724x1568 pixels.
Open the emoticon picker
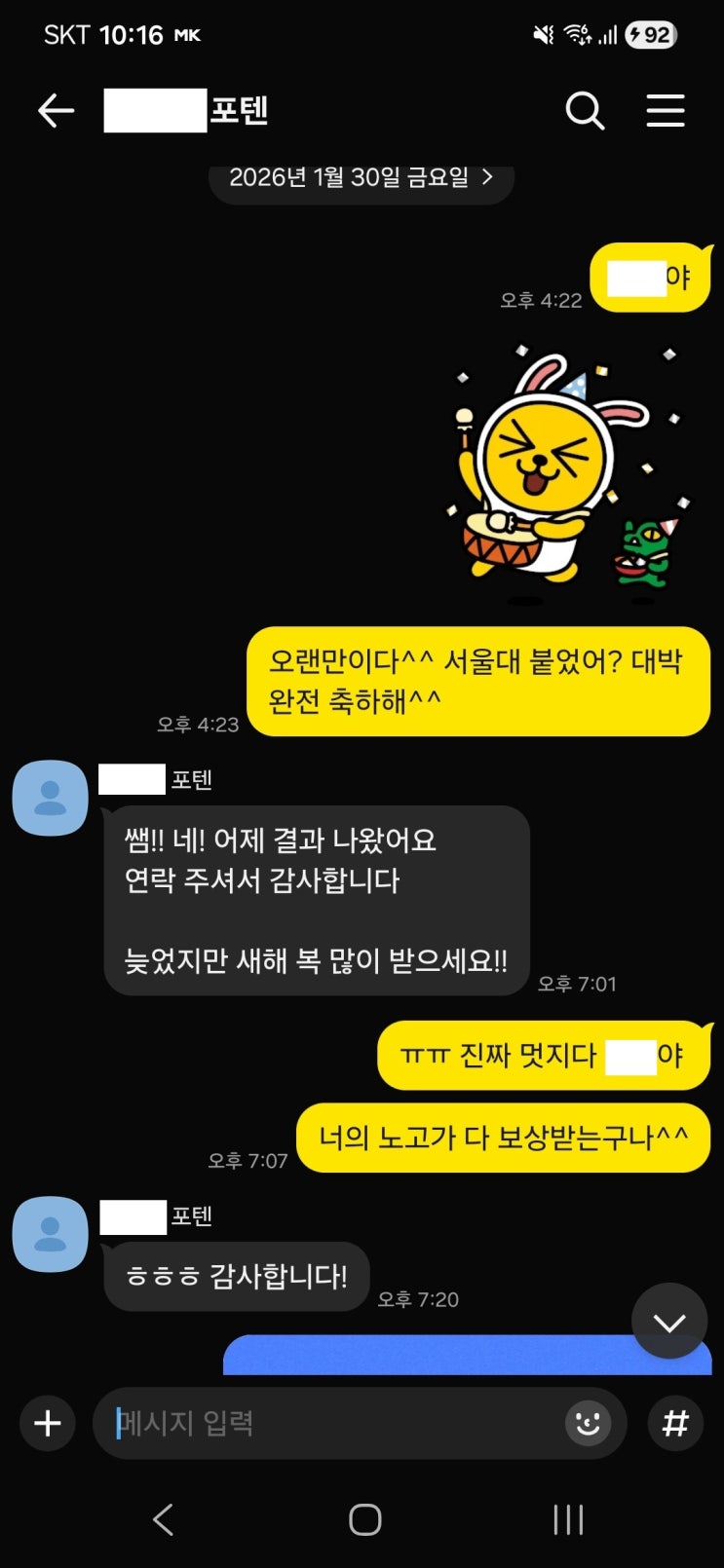click(x=588, y=1424)
